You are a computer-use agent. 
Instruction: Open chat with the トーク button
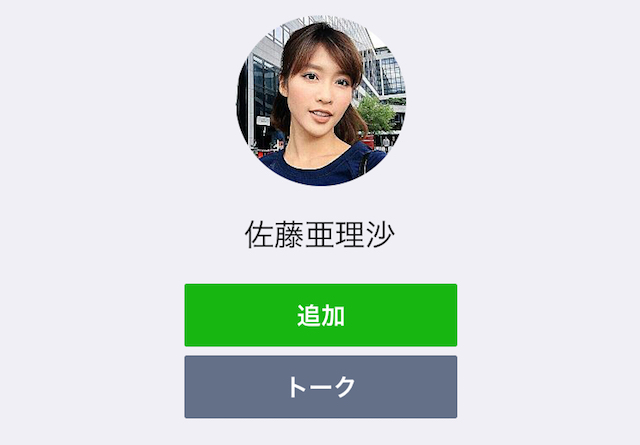tap(320, 387)
